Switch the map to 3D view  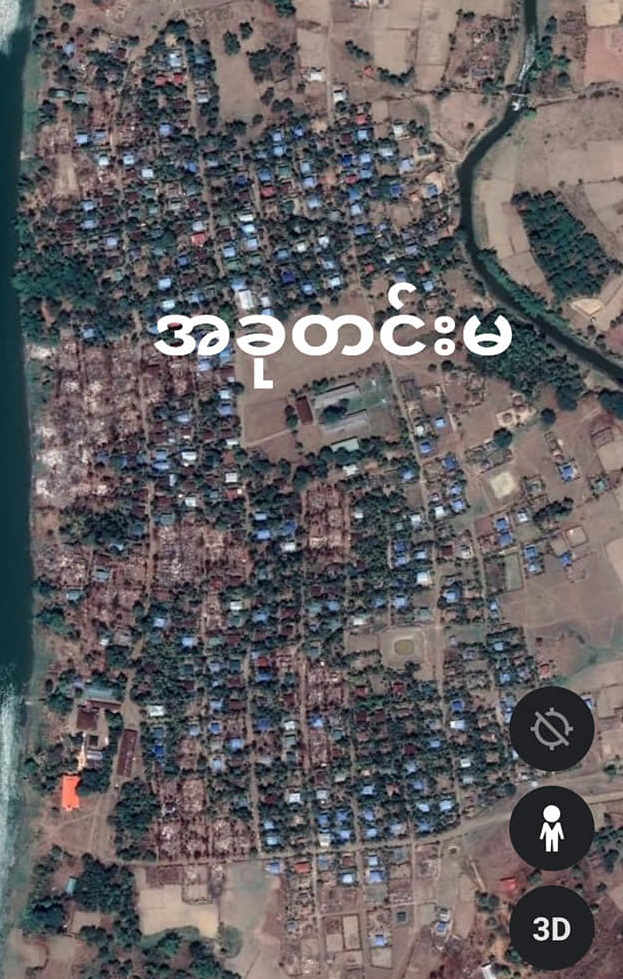(x=552, y=928)
